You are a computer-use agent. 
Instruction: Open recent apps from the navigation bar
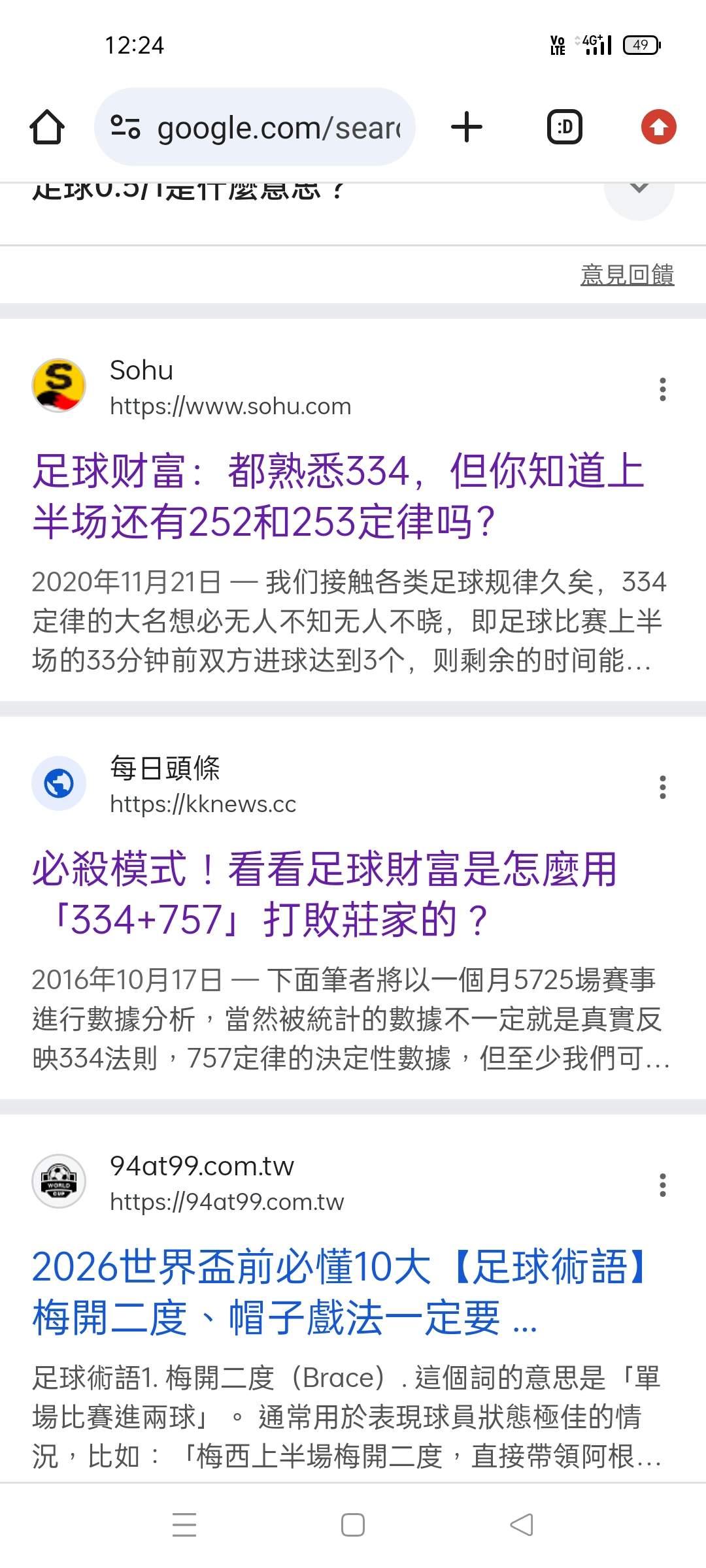coord(184,1525)
